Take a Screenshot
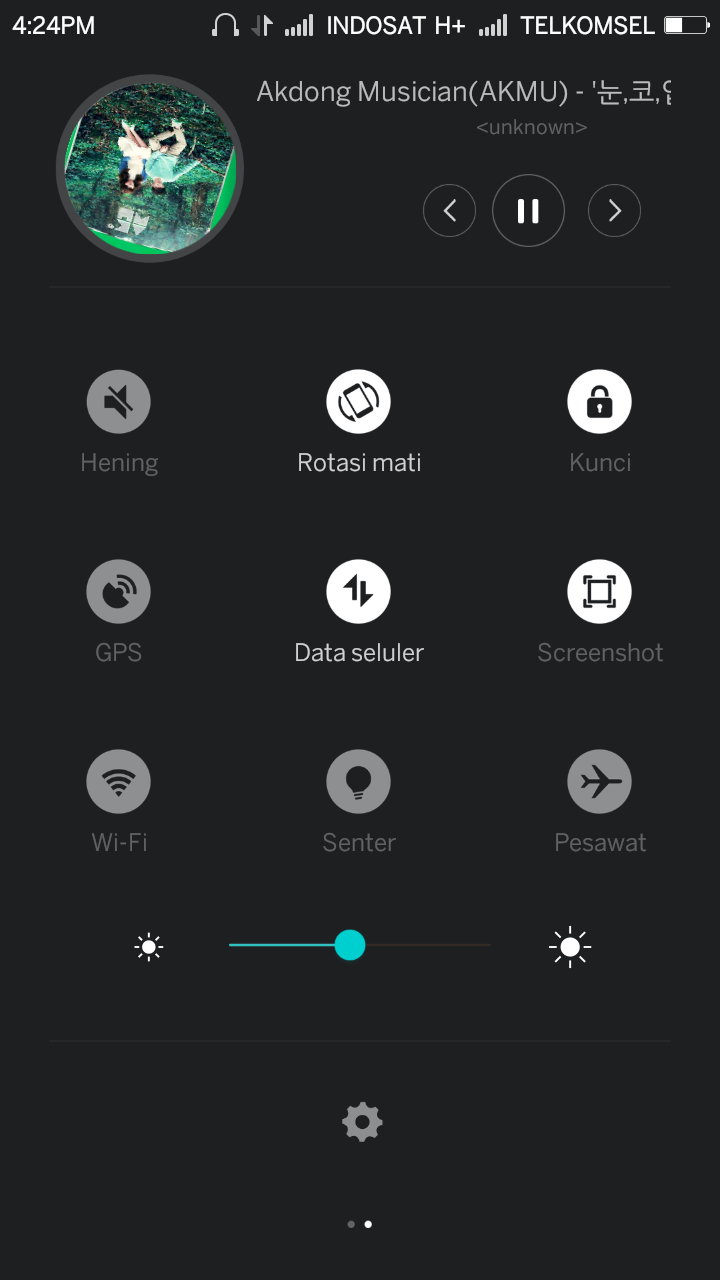Screen dimensions: 720x1280 tap(599, 592)
